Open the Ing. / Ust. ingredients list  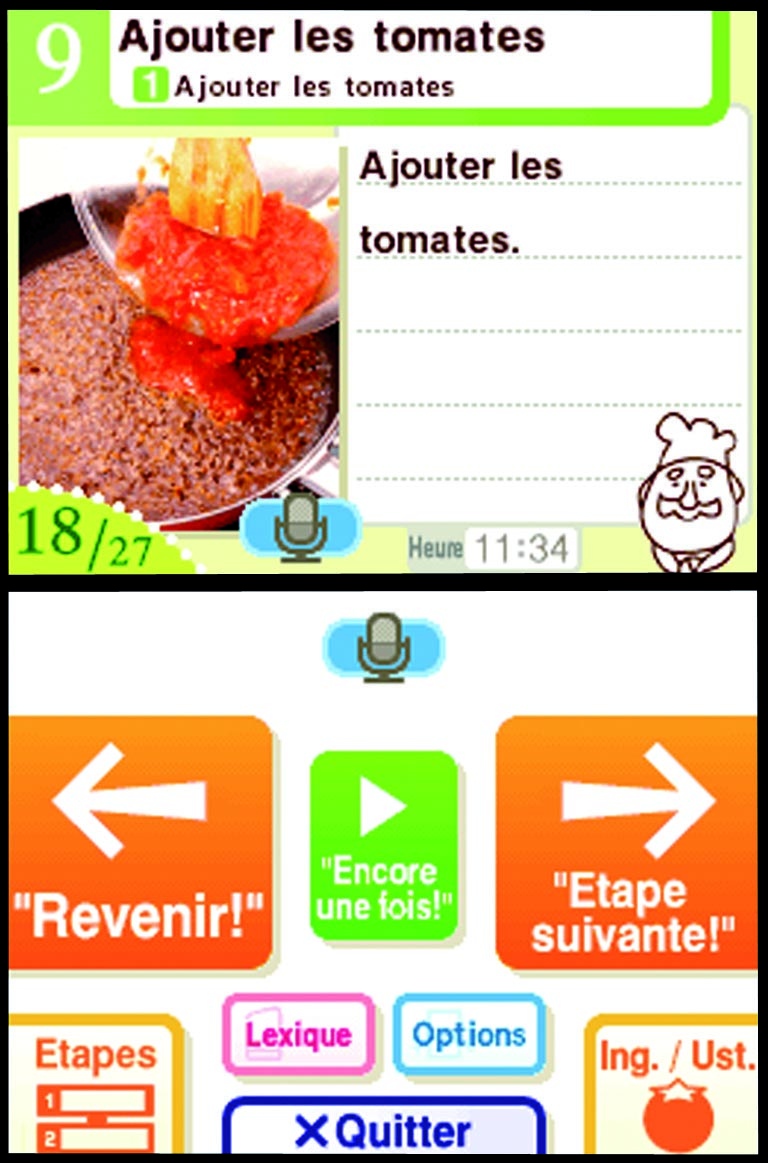point(676,1088)
